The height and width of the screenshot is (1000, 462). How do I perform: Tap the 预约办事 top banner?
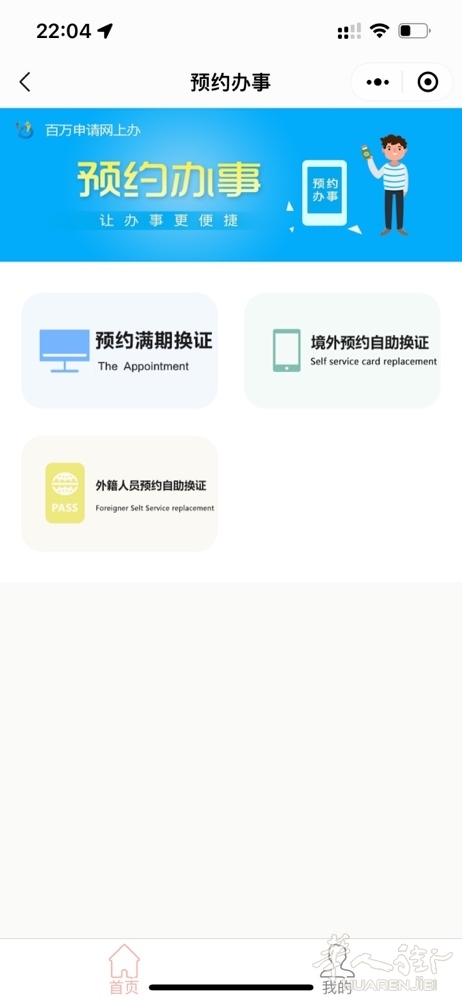coord(231,185)
